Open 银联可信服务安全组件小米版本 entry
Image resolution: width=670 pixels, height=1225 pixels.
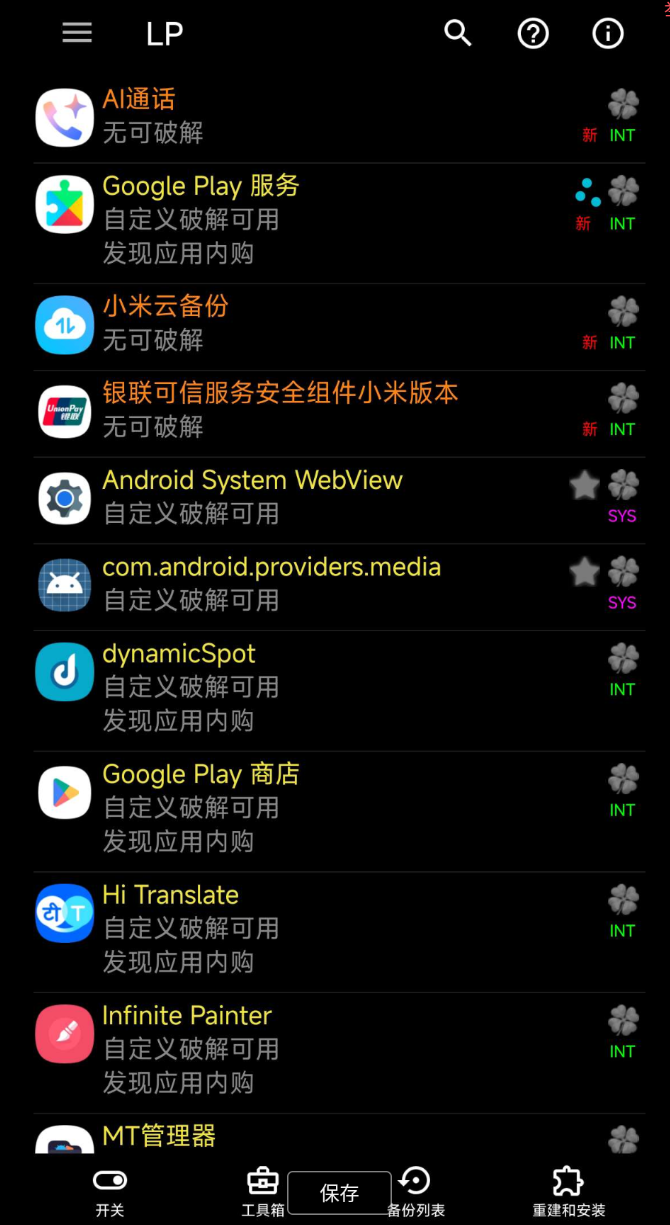click(x=300, y=410)
